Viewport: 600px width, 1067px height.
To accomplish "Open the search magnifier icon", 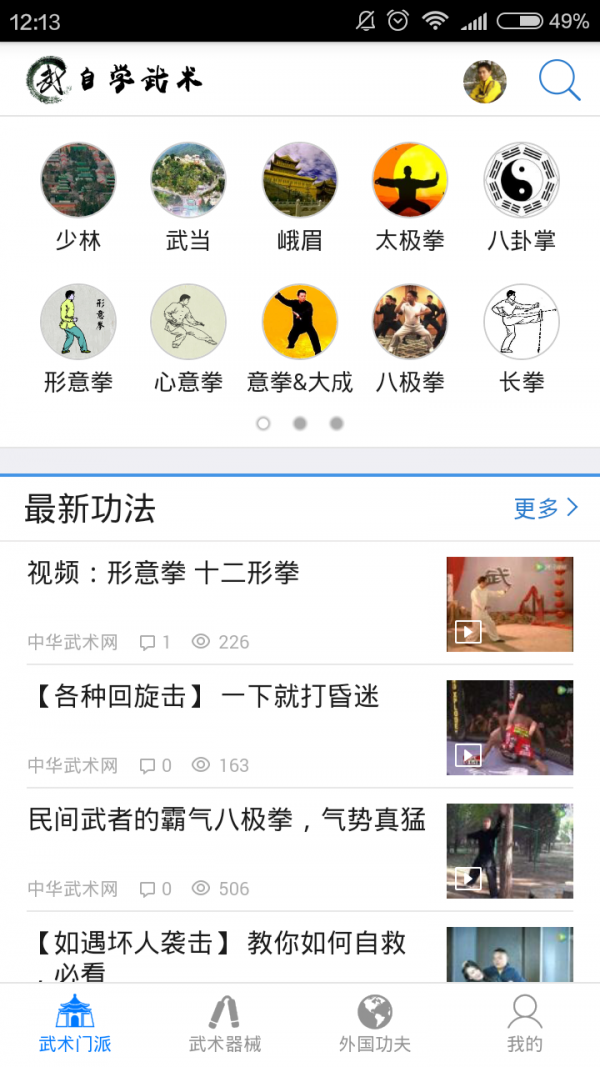I will (x=559, y=81).
